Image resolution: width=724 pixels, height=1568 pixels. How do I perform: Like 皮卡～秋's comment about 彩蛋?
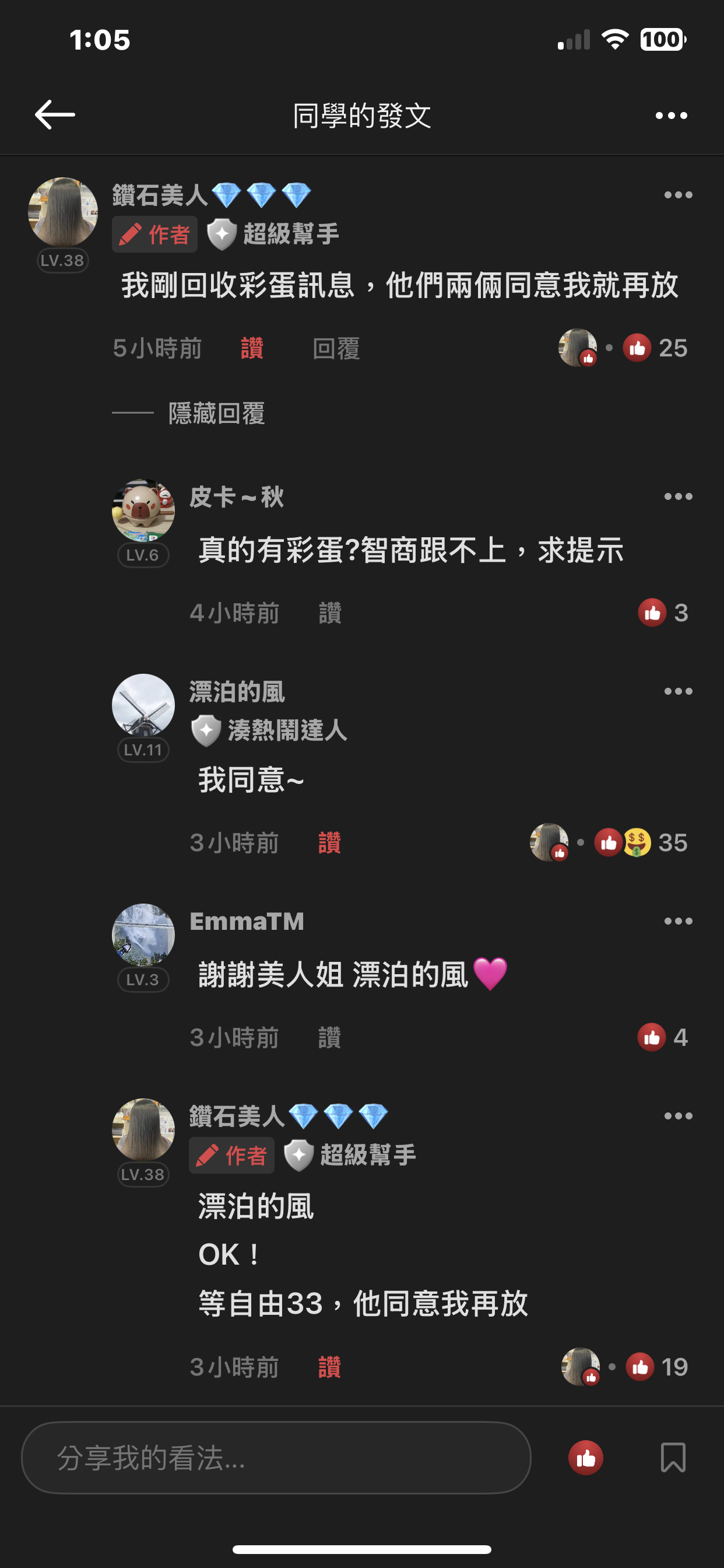[330, 613]
